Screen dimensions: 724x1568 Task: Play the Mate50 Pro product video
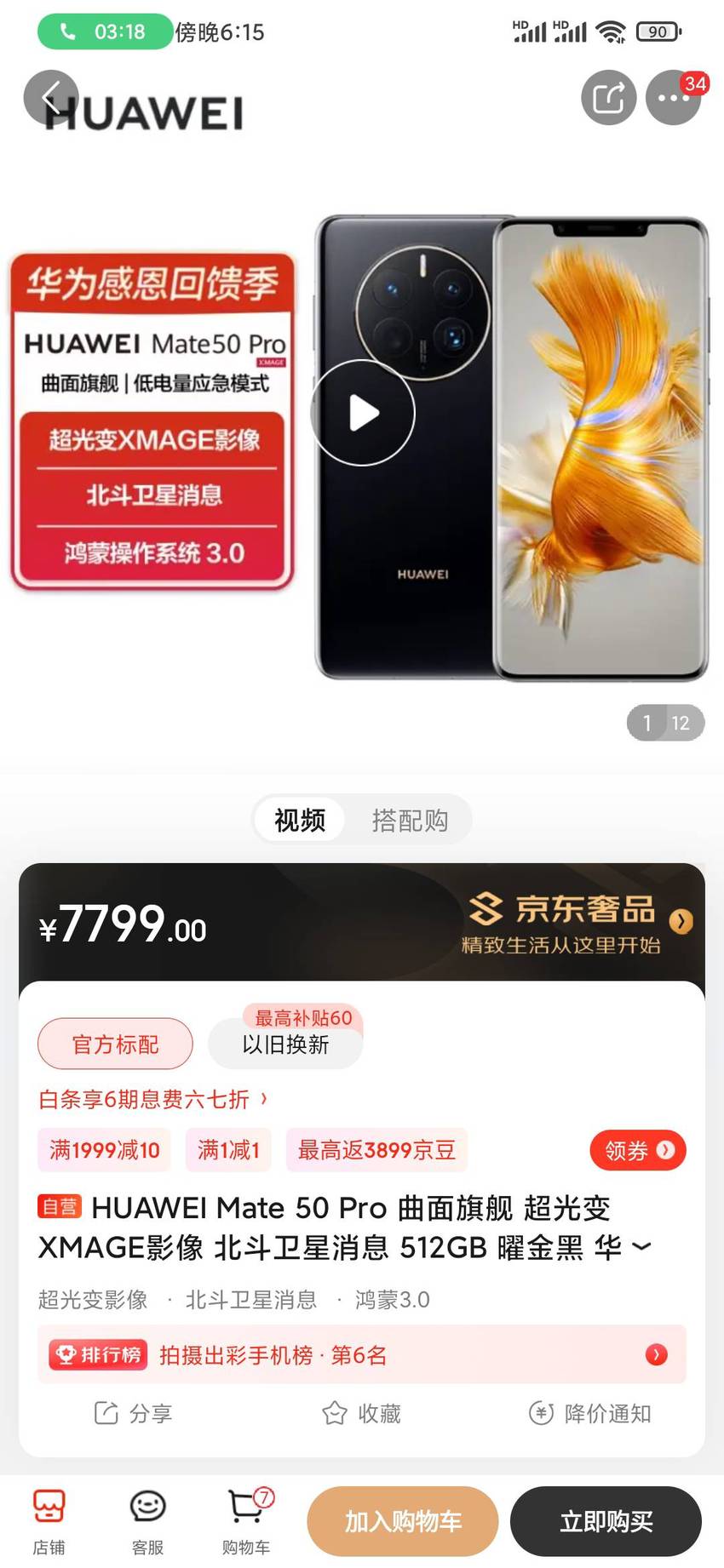tap(363, 413)
